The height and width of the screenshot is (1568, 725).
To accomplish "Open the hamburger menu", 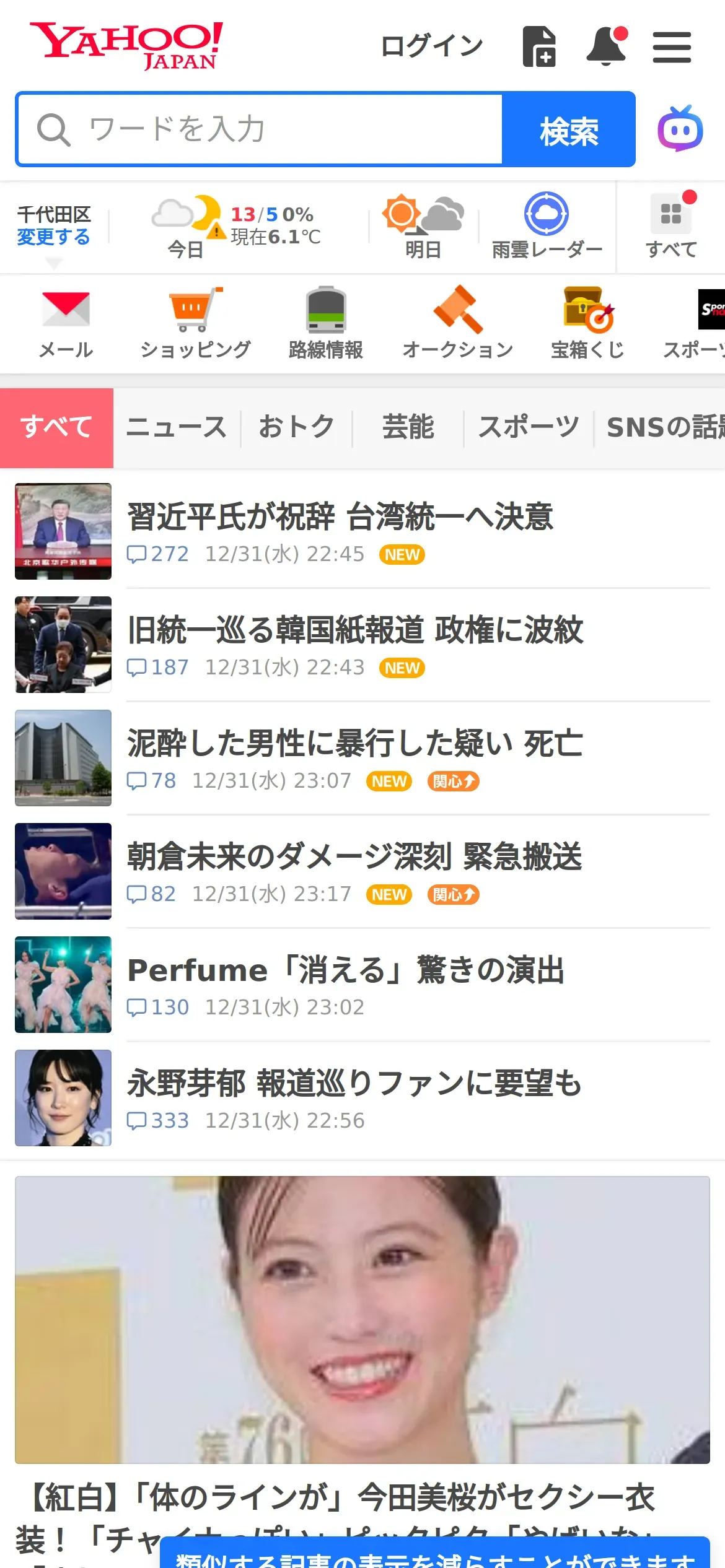I will (x=672, y=47).
